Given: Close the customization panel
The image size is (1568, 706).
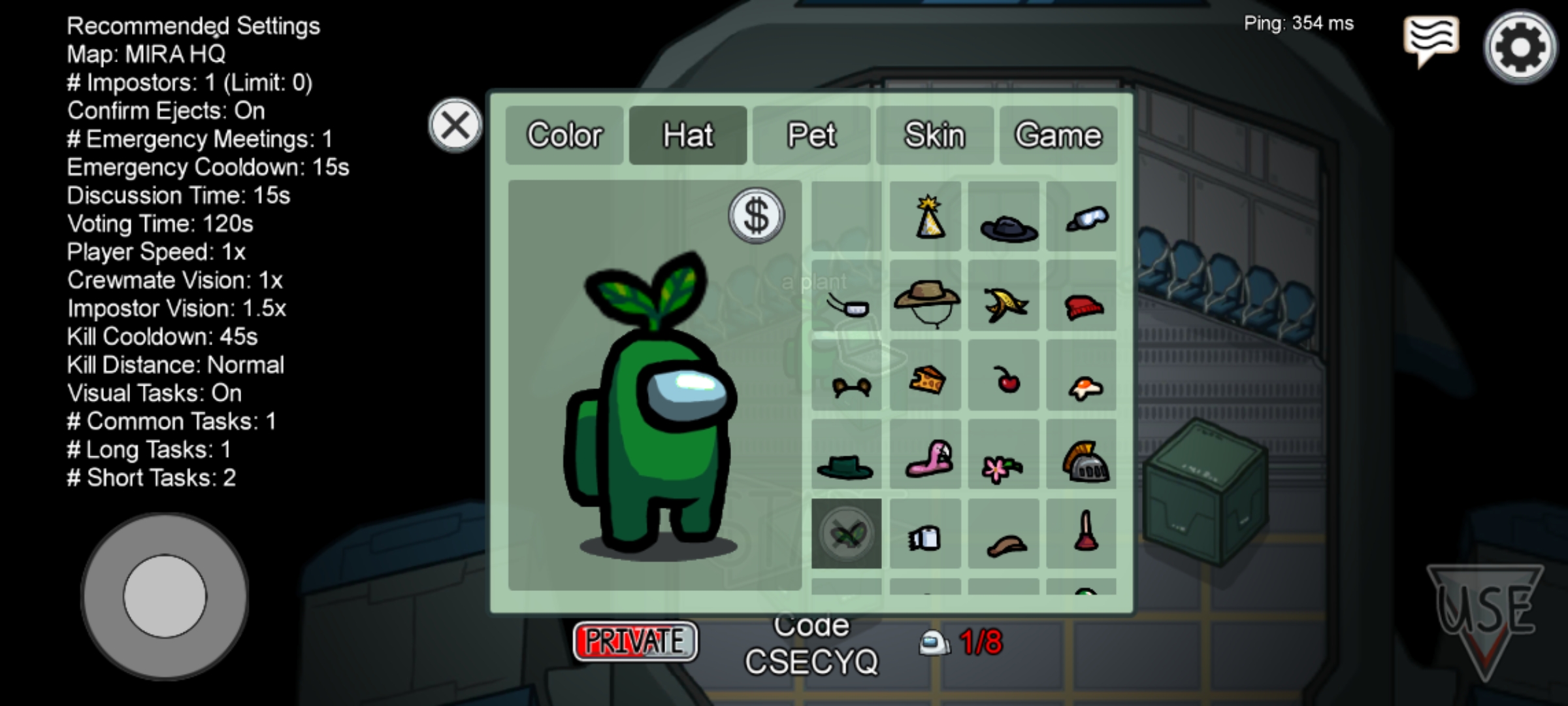Looking at the screenshot, I should pos(455,125).
